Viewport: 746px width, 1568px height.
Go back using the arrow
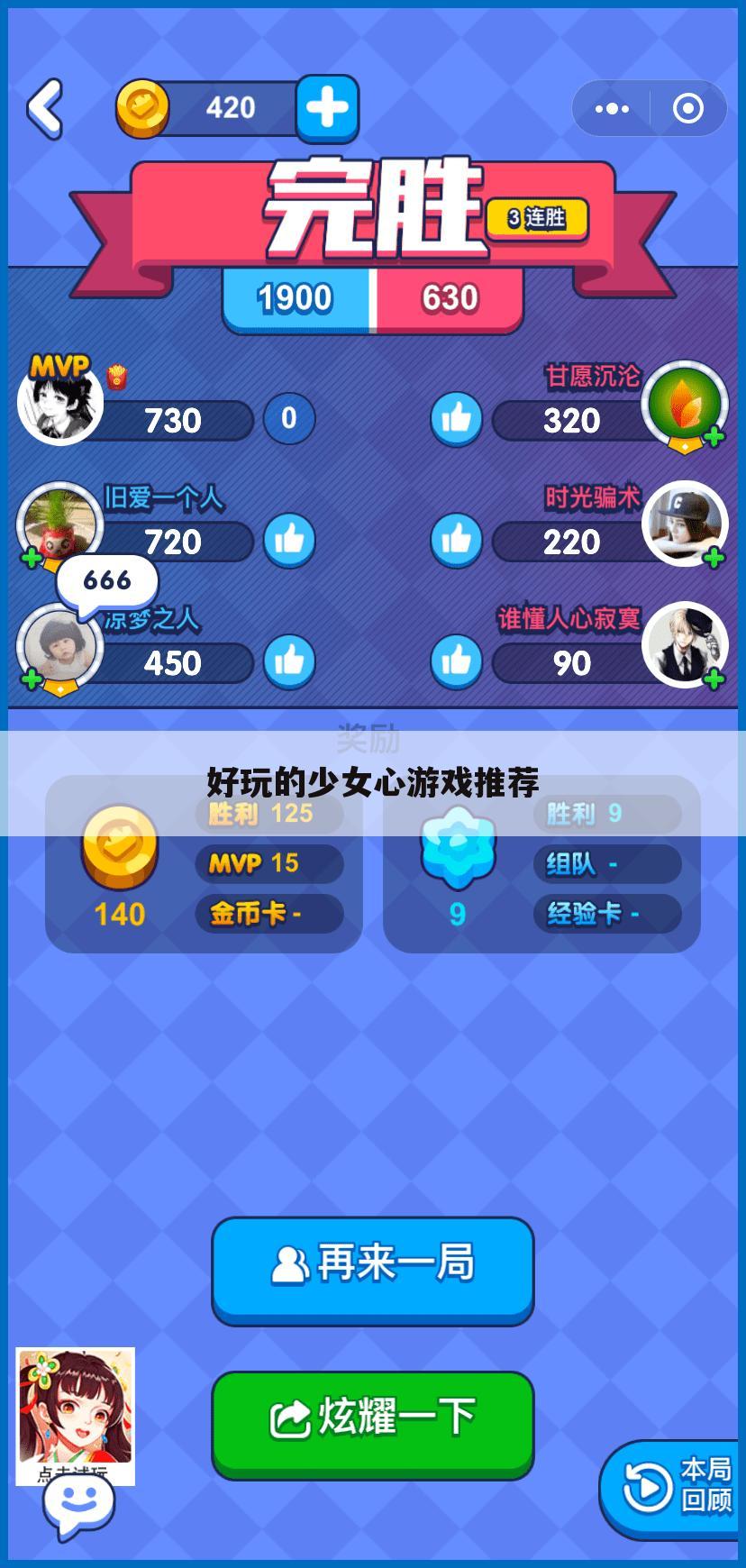(45, 109)
